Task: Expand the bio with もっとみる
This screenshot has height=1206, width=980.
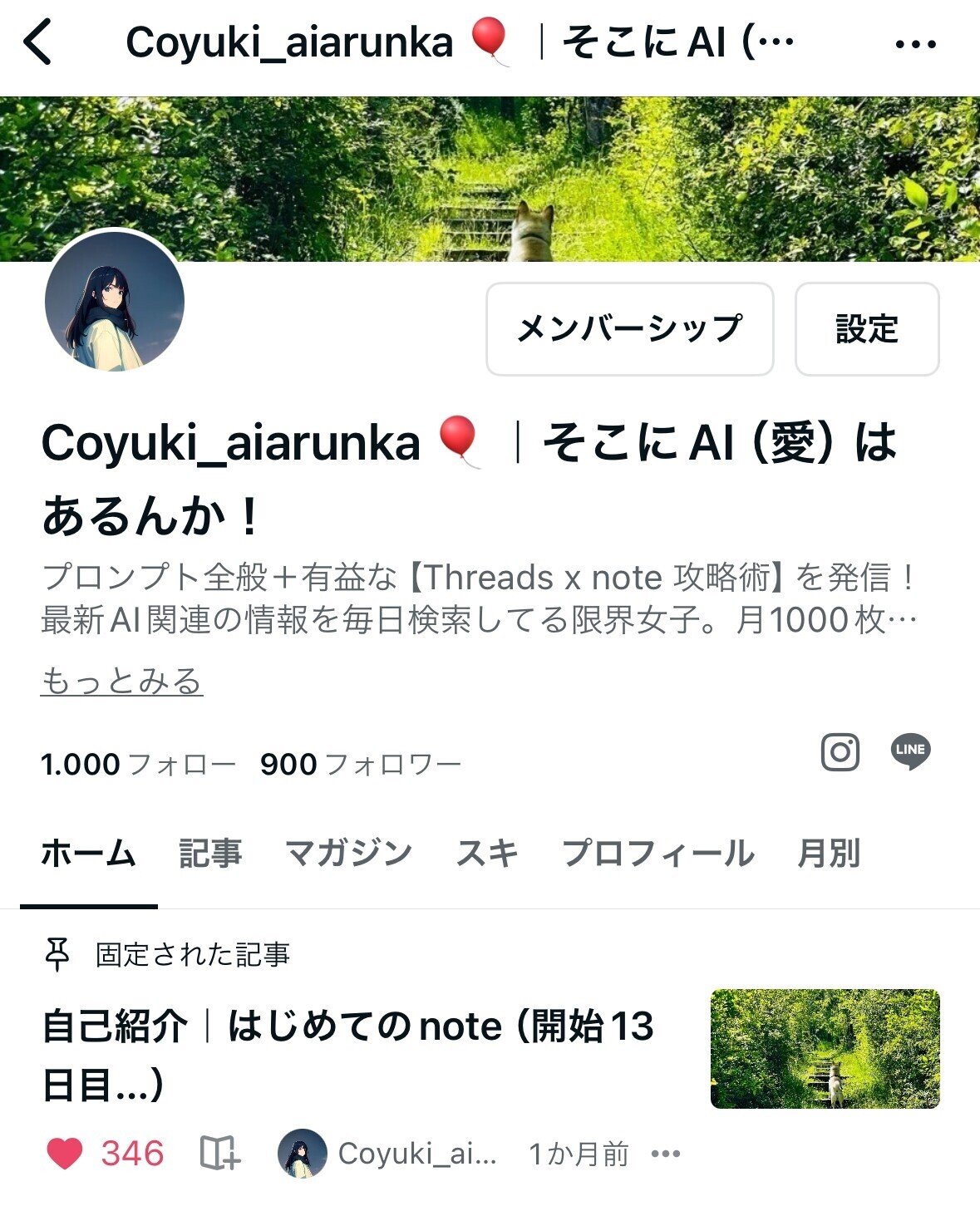Action: tap(123, 682)
